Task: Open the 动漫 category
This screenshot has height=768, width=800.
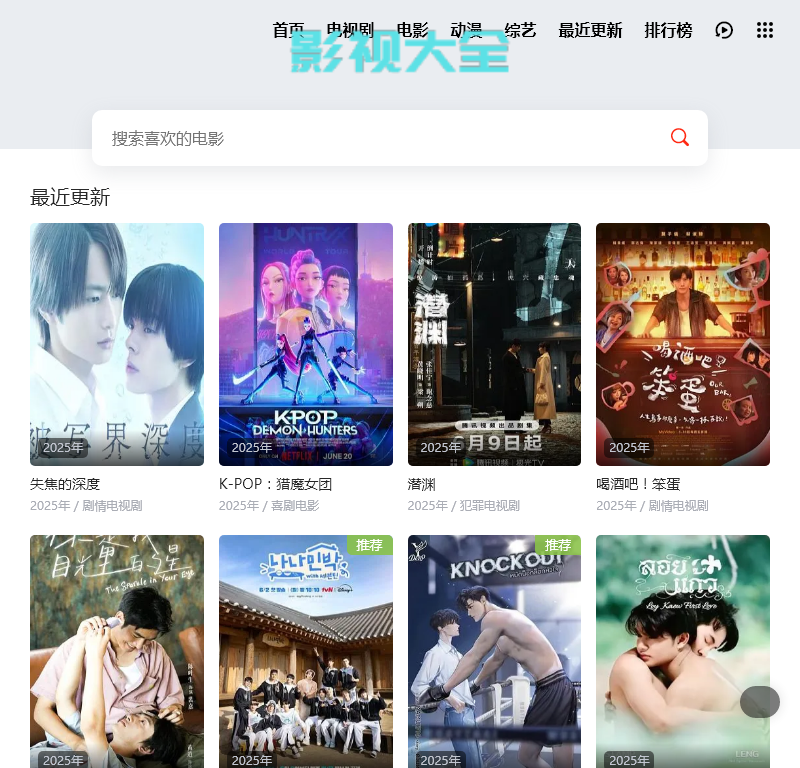Action: (x=466, y=30)
